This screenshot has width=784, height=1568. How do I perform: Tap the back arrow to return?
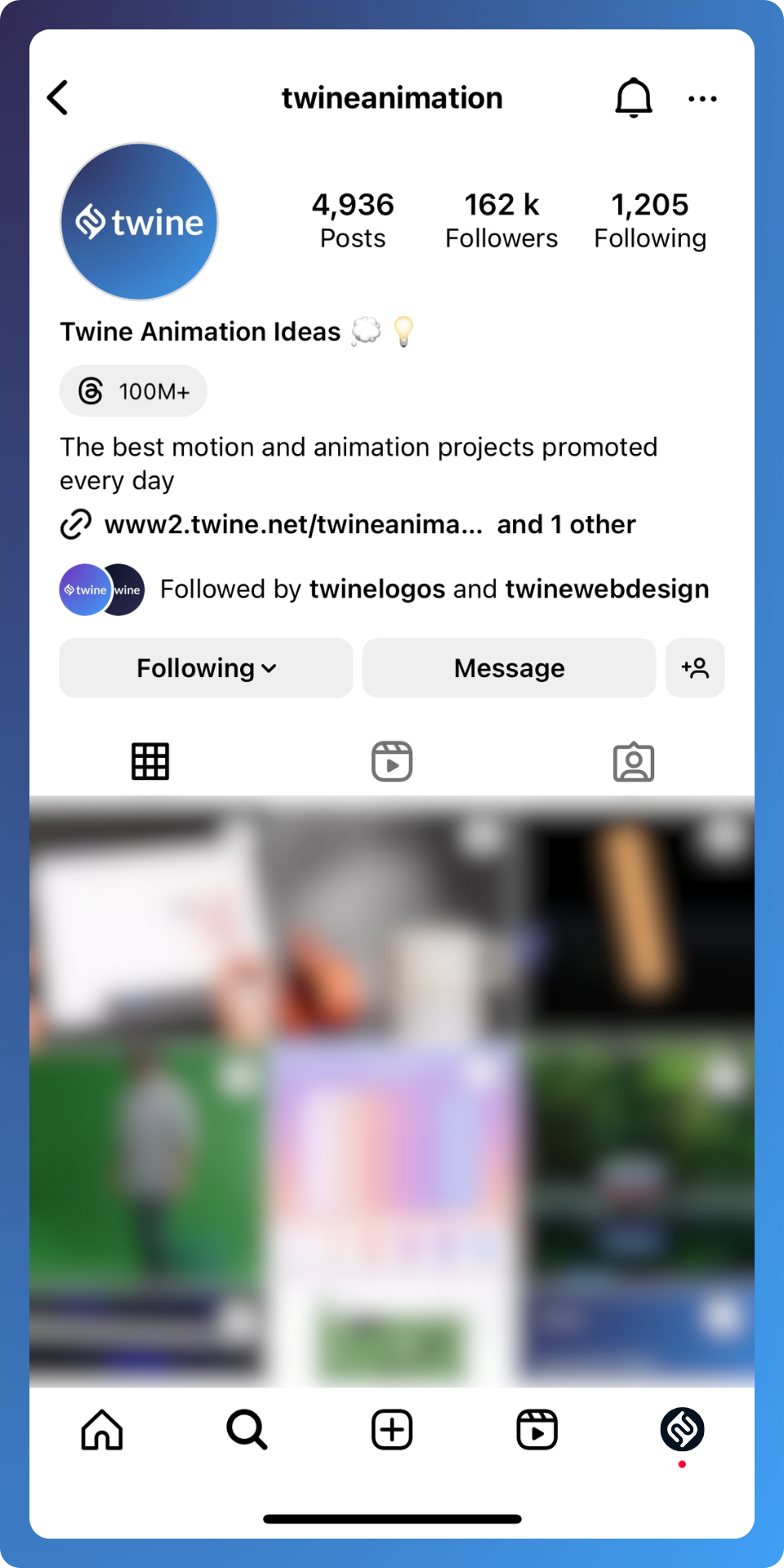(57, 97)
